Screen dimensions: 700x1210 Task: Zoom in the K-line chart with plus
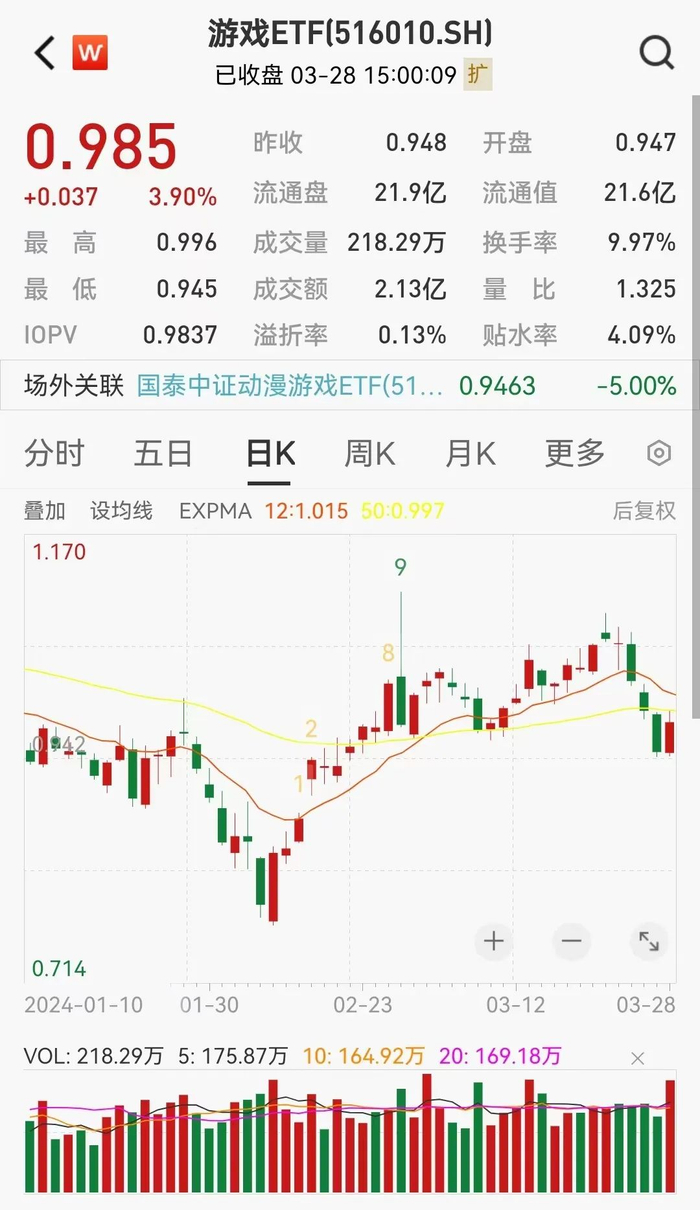493,941
